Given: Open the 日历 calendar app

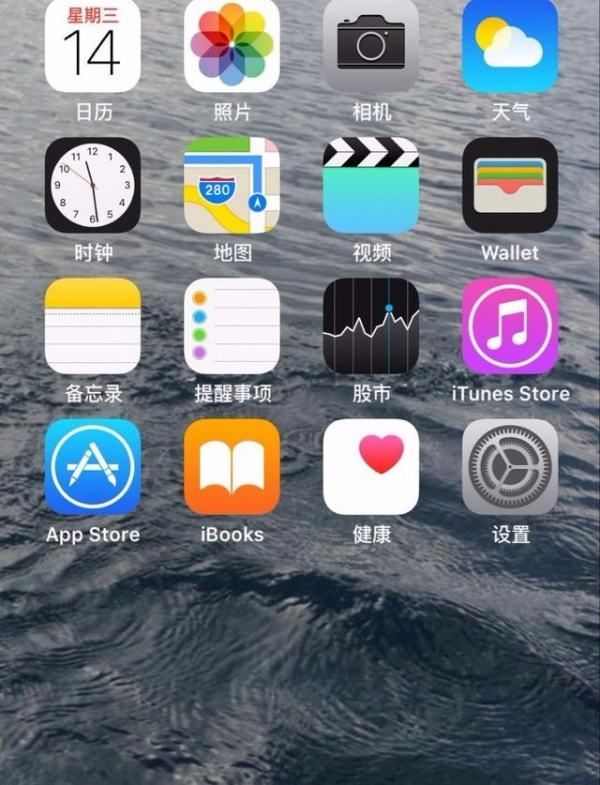Looking at the screenshot, I should (93, 45).
